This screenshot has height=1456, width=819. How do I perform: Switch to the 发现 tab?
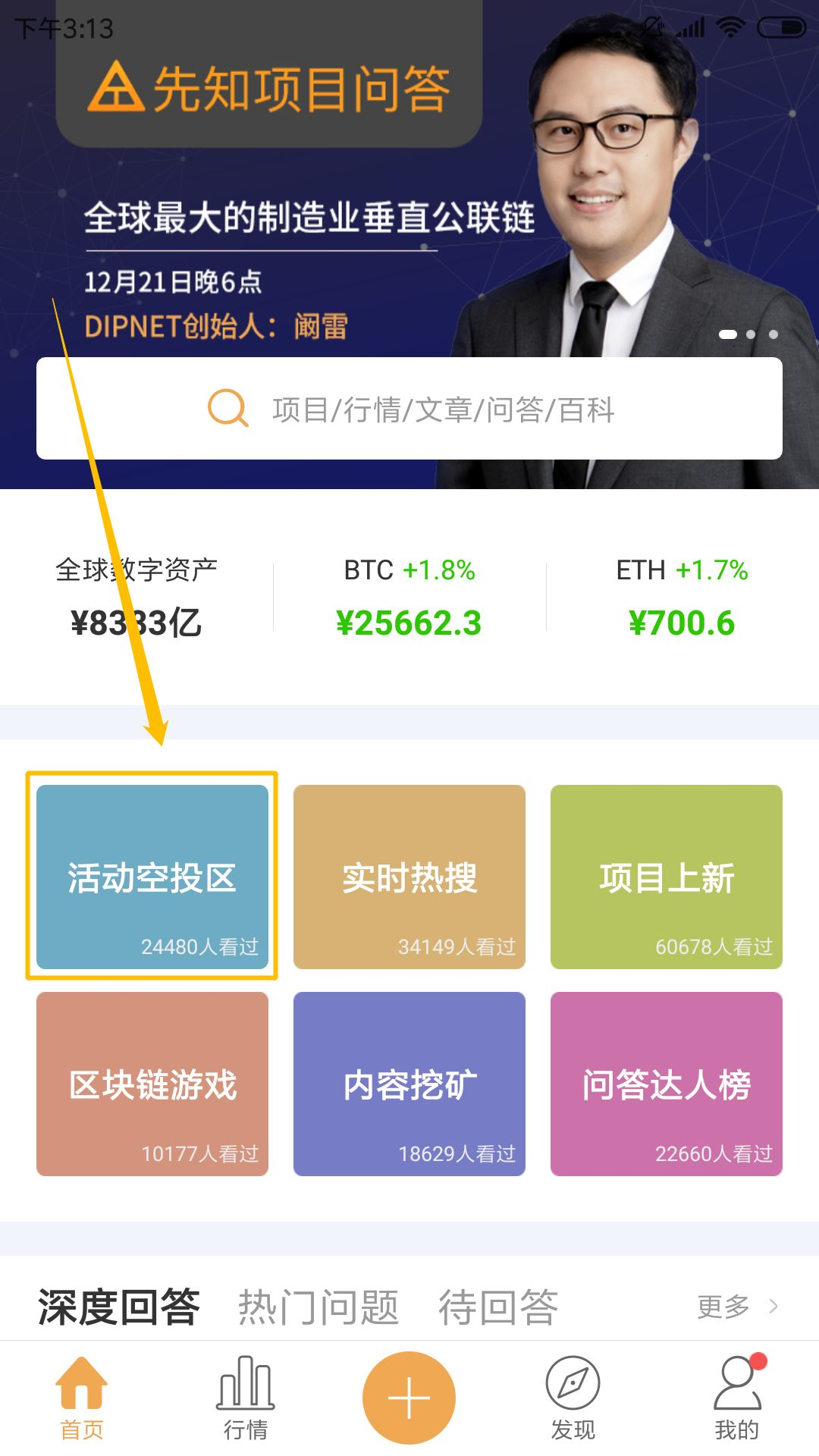(573, 1399)
